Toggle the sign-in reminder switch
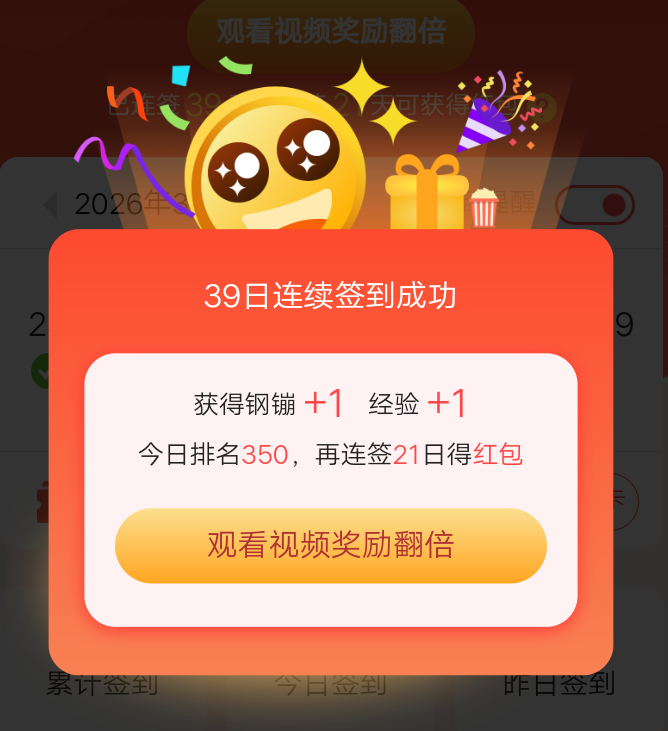The image size is (668, 731). click(595, 205)
